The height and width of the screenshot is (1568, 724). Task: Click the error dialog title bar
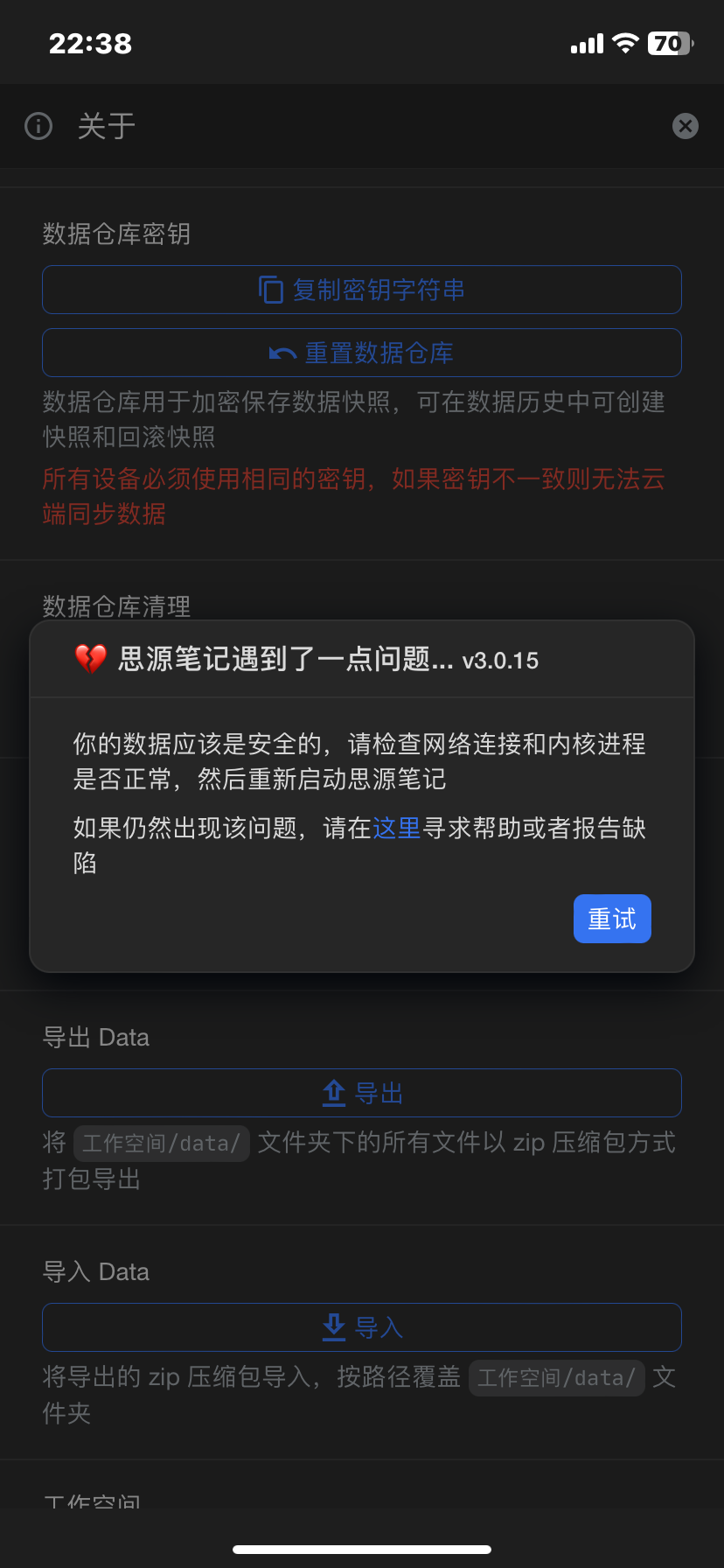click(361, 659)
